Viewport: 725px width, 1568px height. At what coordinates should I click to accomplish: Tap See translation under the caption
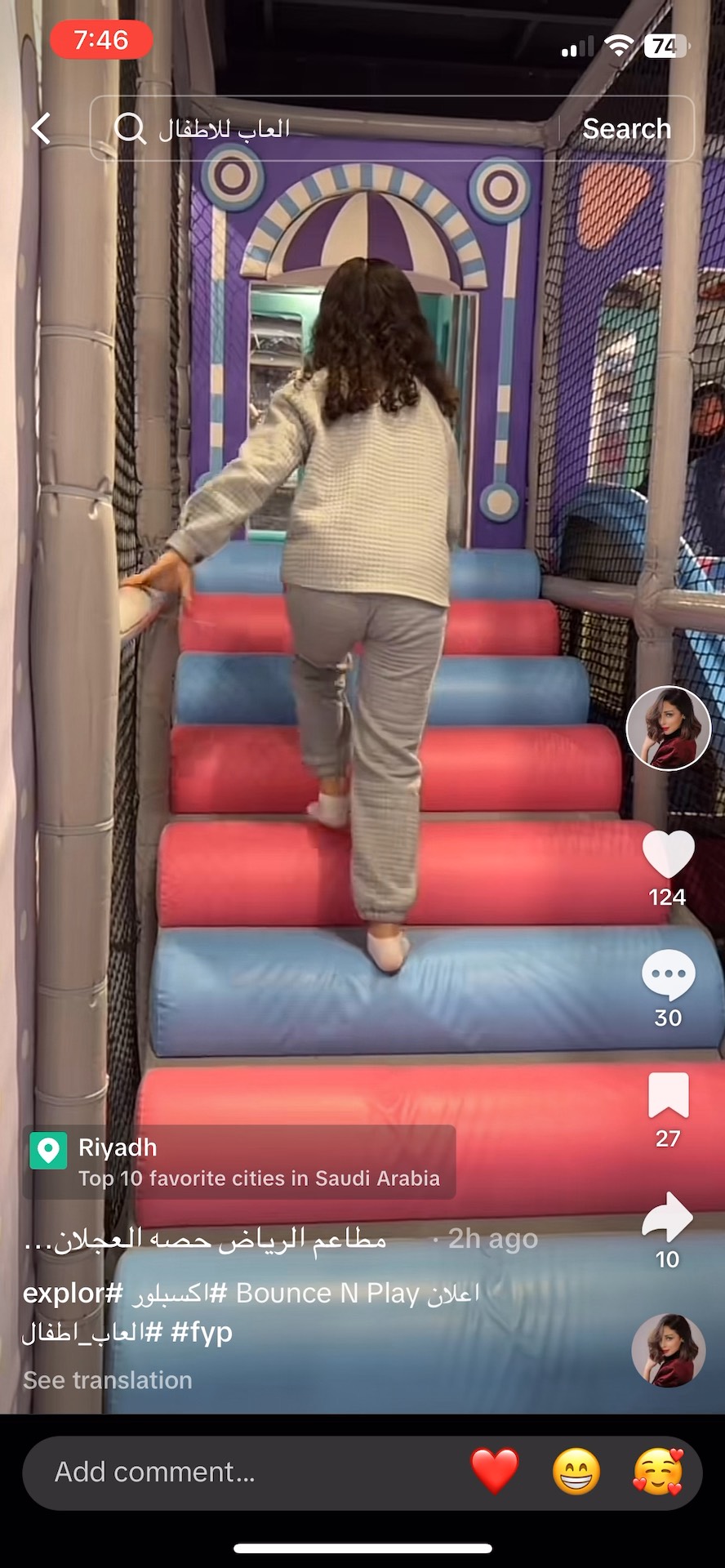[108, 1380]
